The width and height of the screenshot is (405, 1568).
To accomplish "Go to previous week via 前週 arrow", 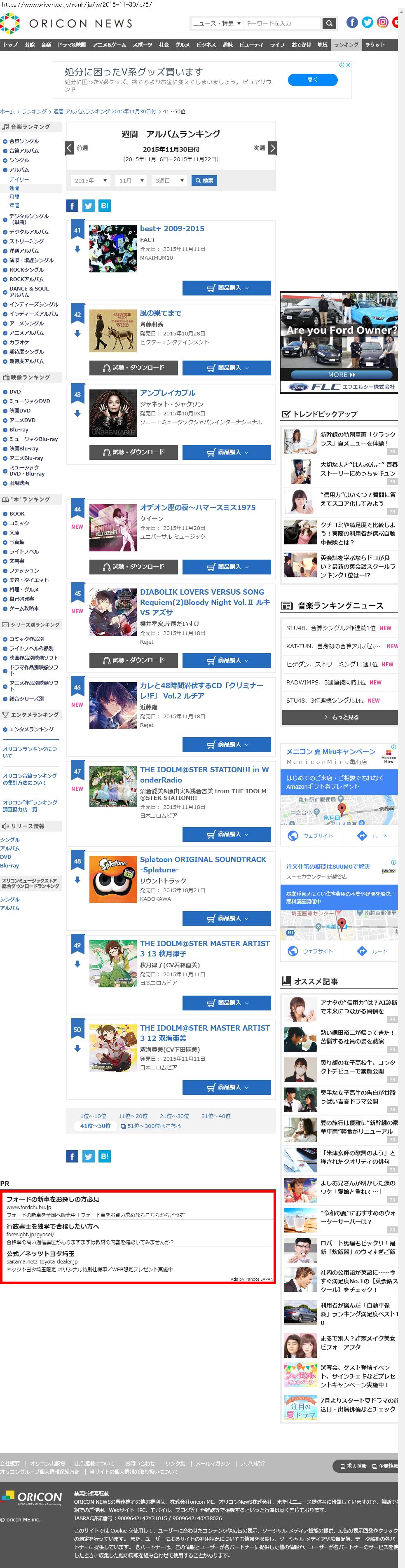I will point(70,148).
